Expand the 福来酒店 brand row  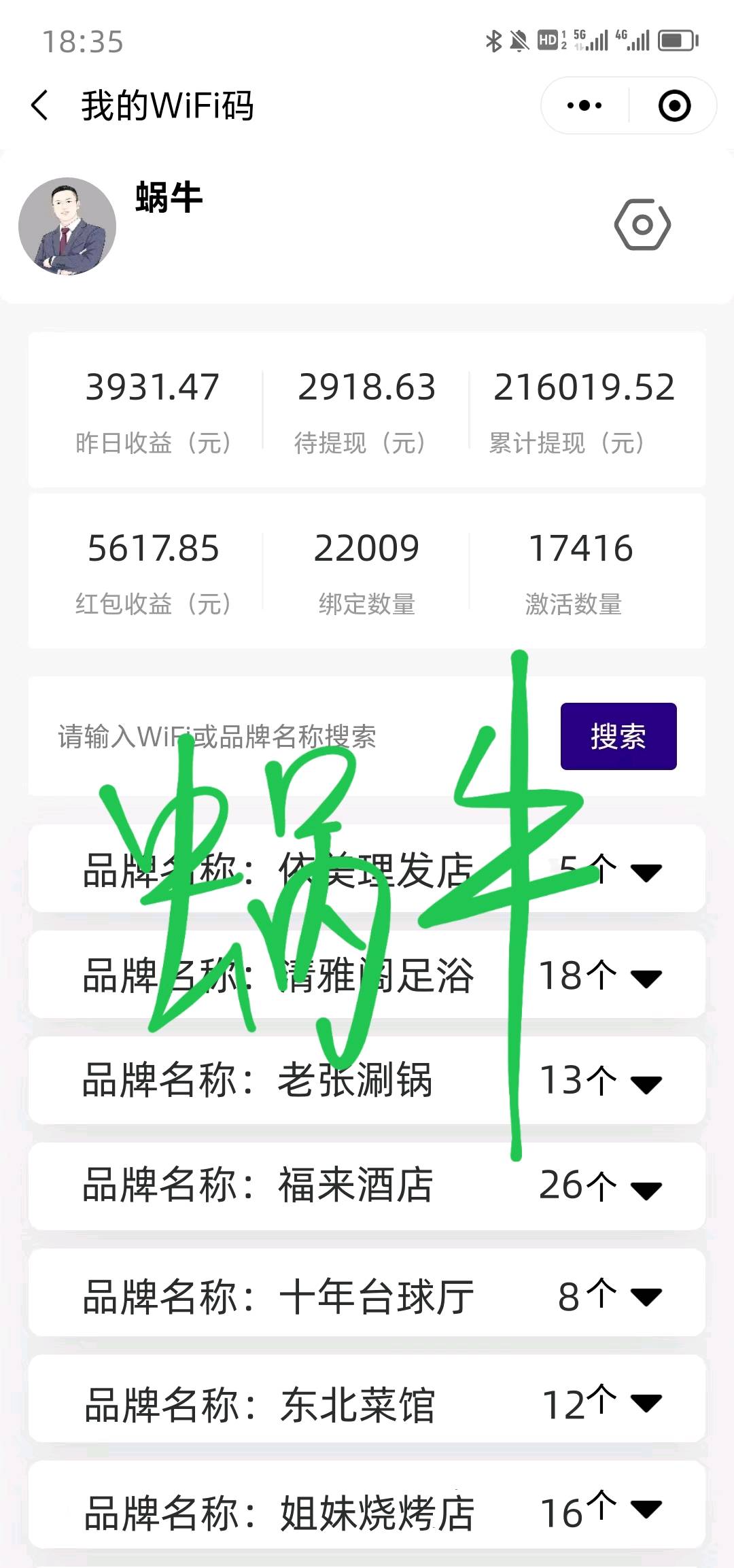click(x=367, y=1186)
